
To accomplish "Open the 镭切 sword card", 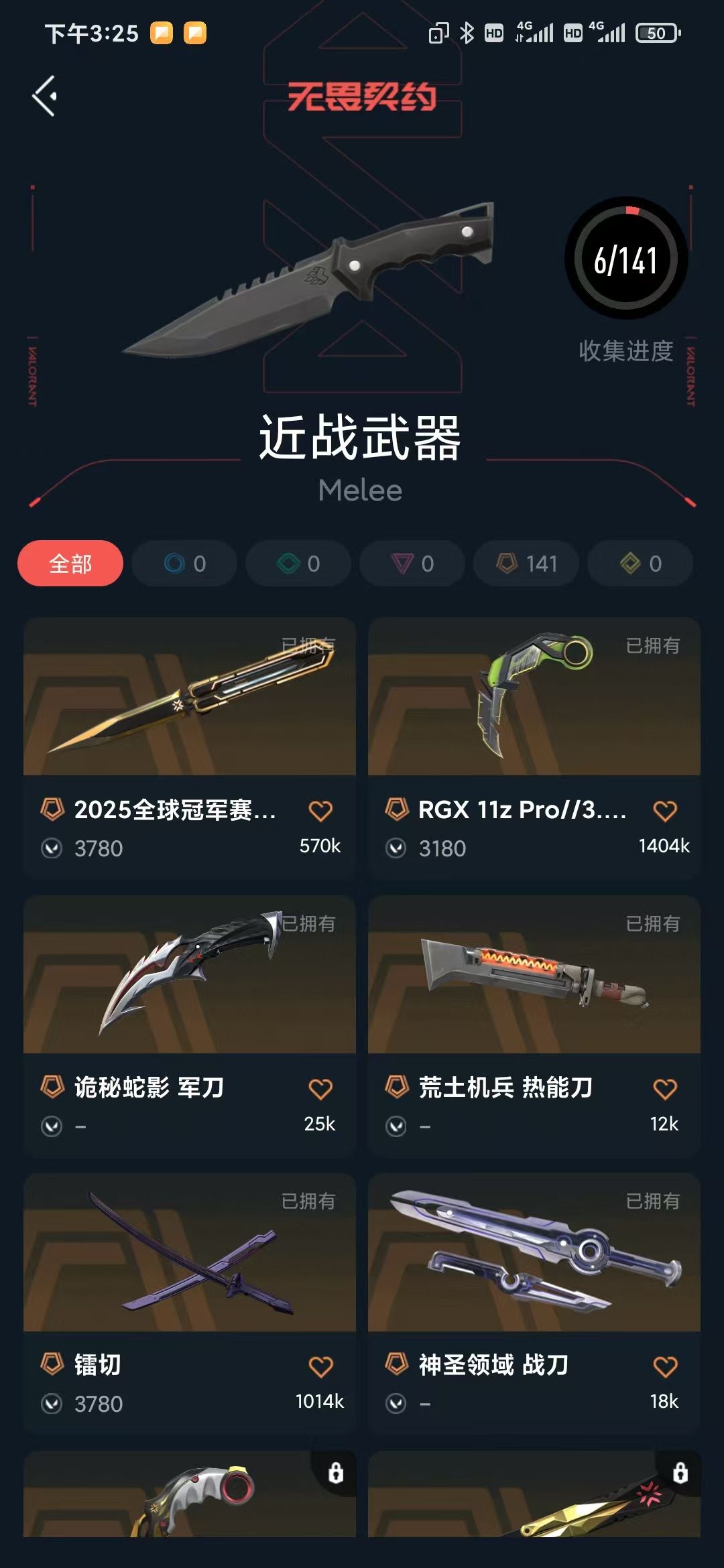I will [189, 1252].
